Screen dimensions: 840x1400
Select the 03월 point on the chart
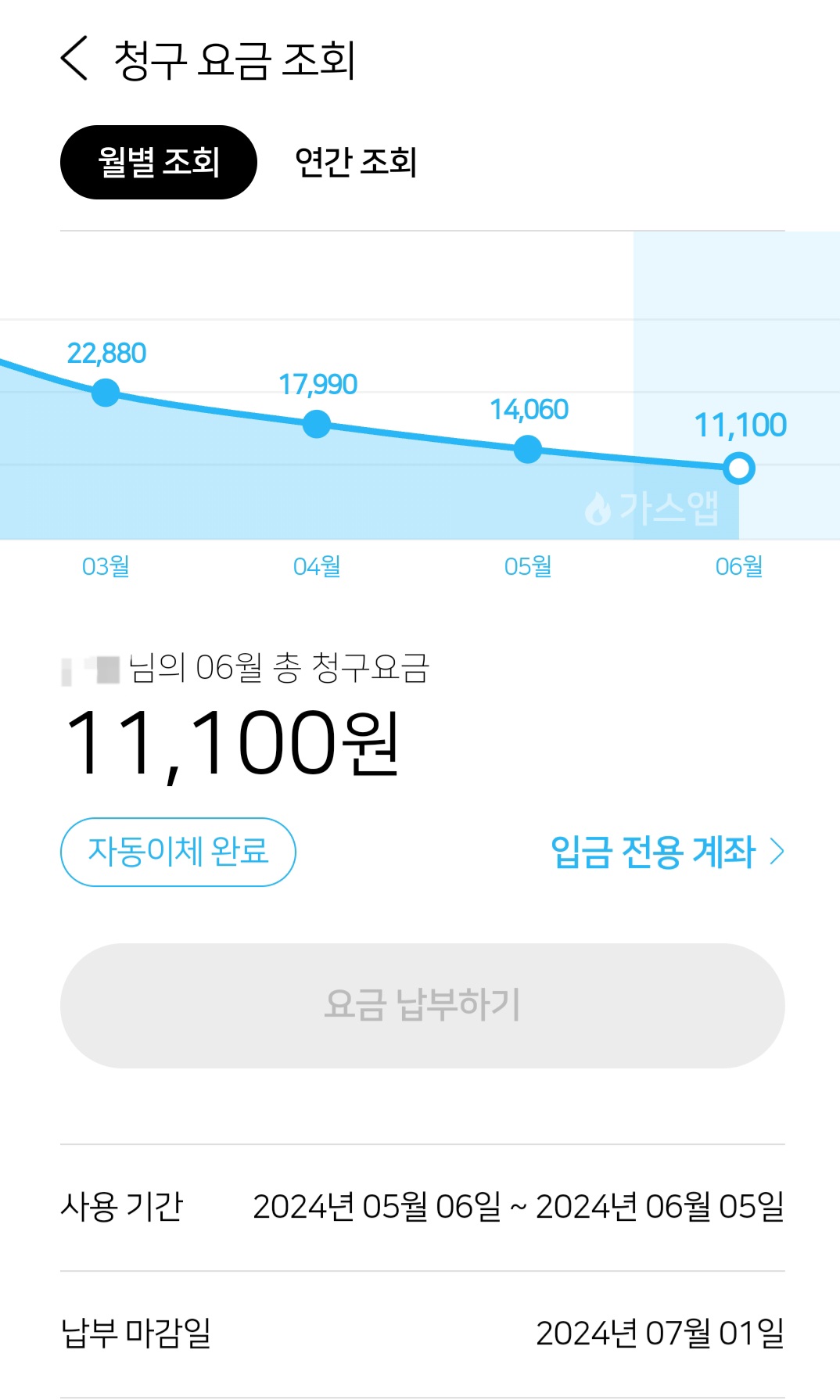106,393
